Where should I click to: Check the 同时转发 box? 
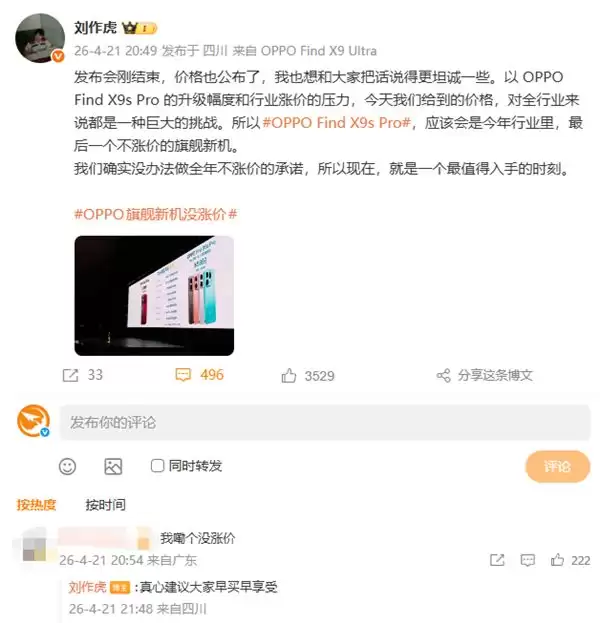click(157, 466)
